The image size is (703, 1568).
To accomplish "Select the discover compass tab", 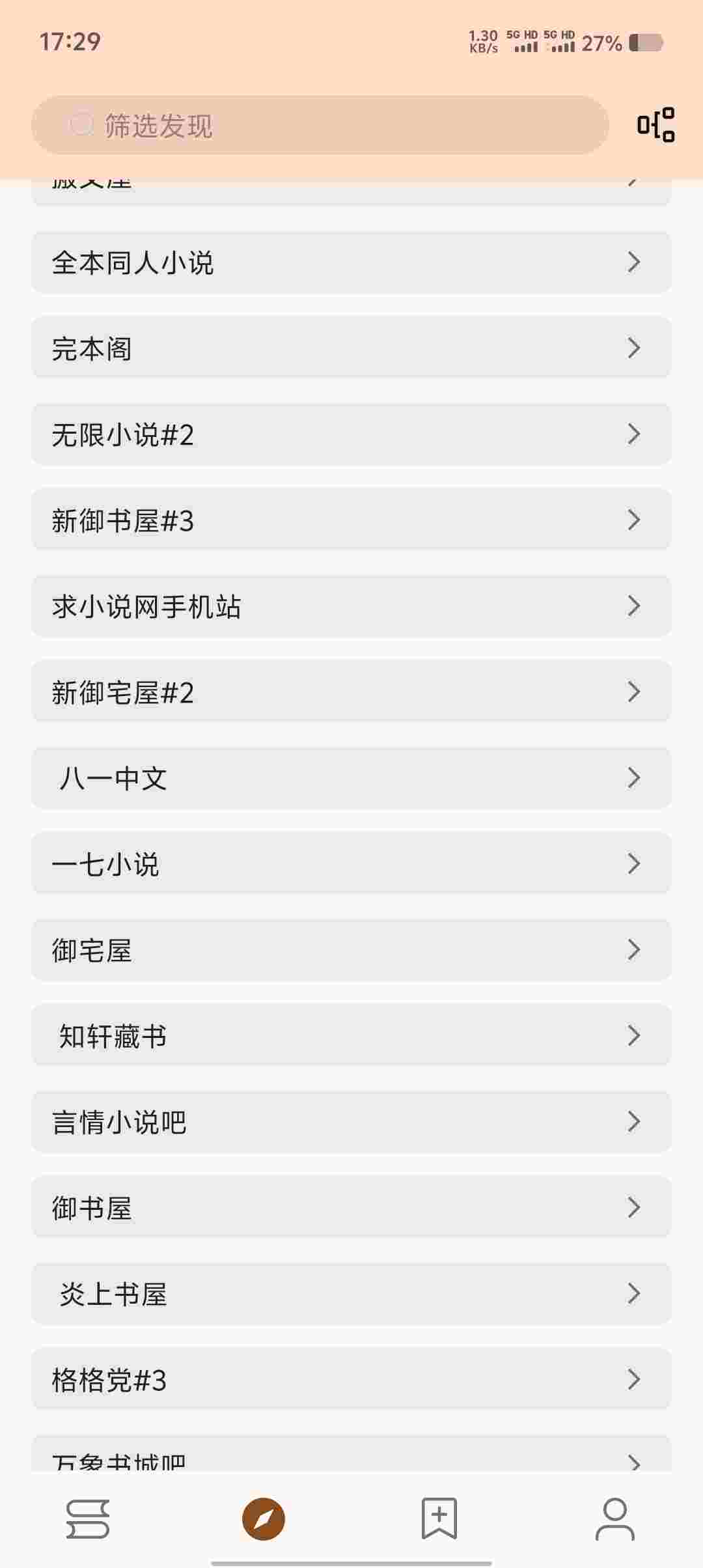I will coord(264,1519).
